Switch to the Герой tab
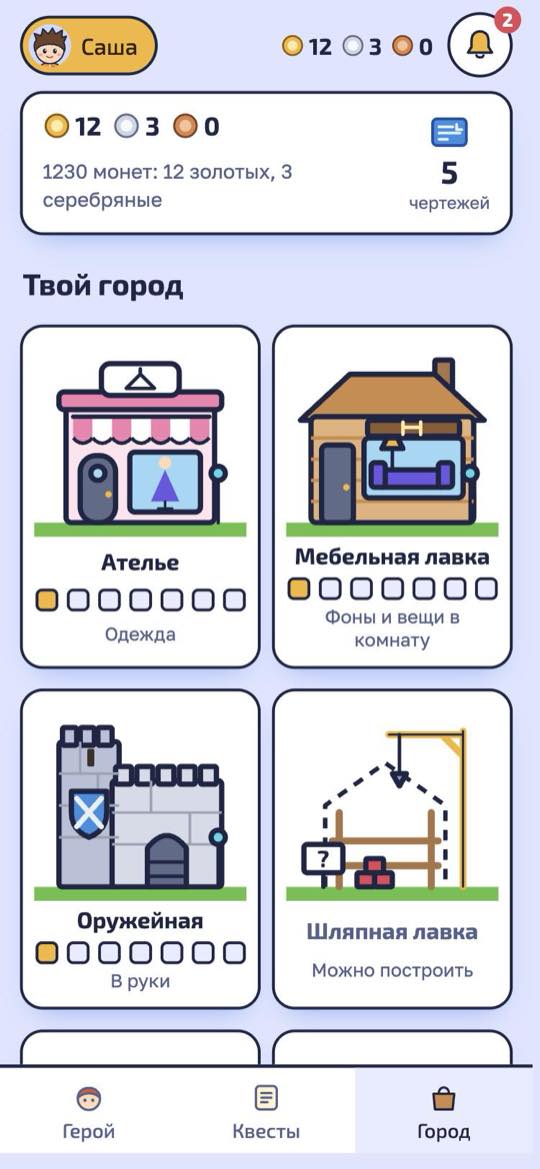This screenshot has height=1169, width=540. pyautogui.click(x=89, y=1114)
